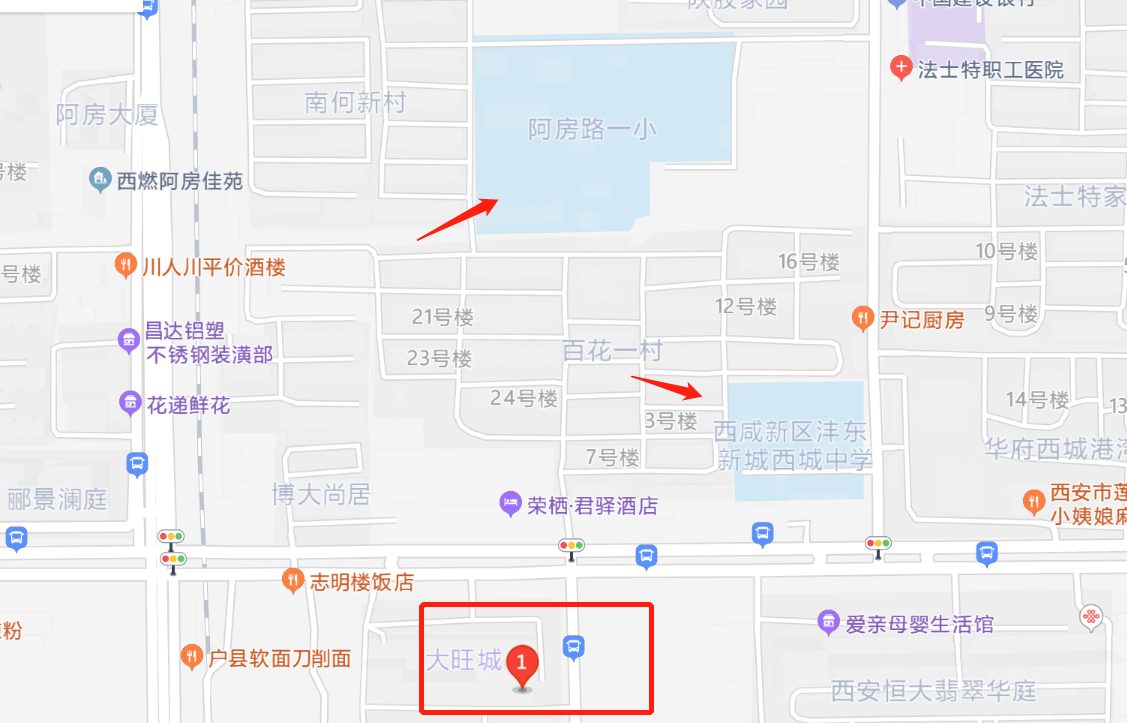Select the 西燃阿房佳苑 residence marker
This screenshot has height=723, width=1127.
tap(100, 180)
